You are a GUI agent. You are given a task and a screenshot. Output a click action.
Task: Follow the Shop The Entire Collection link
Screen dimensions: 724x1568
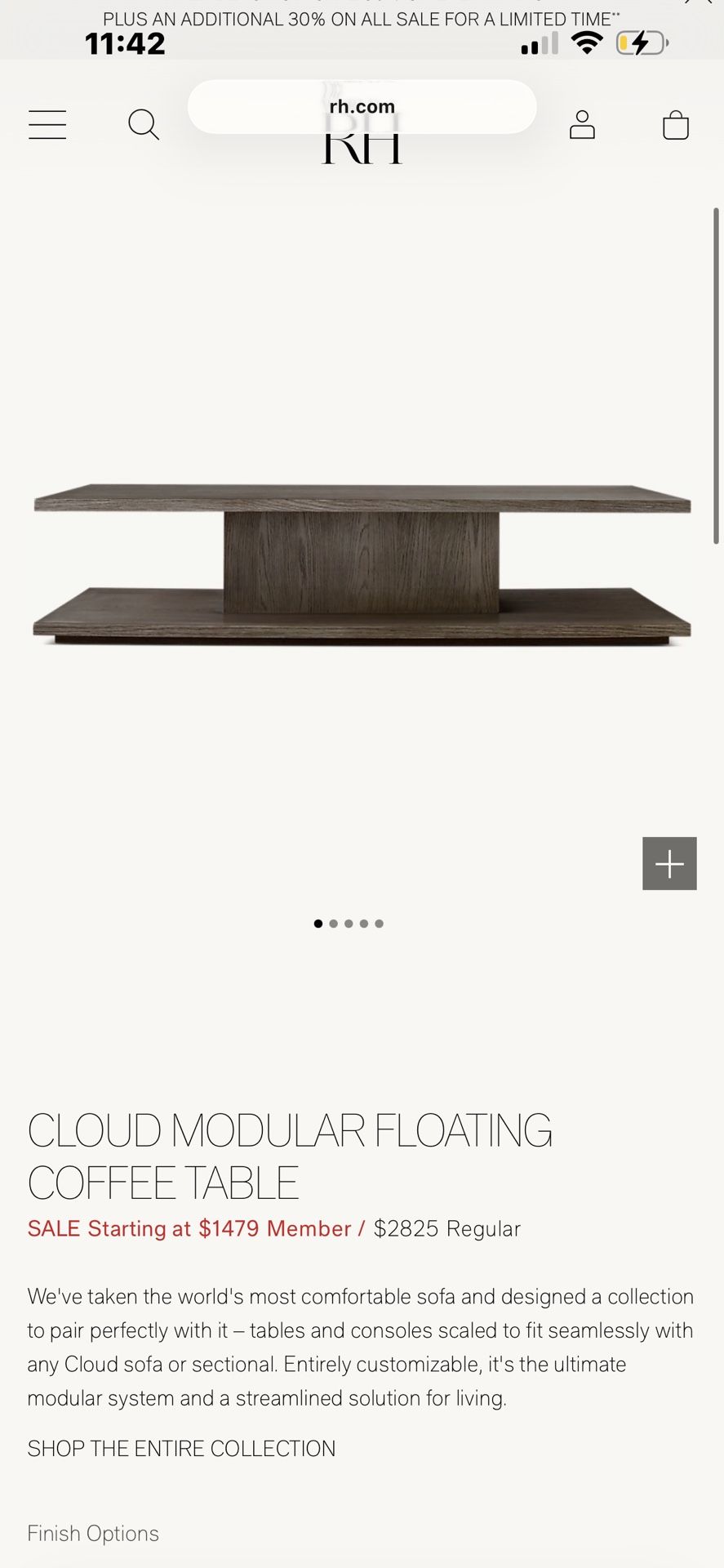(x=181, y=1448)
